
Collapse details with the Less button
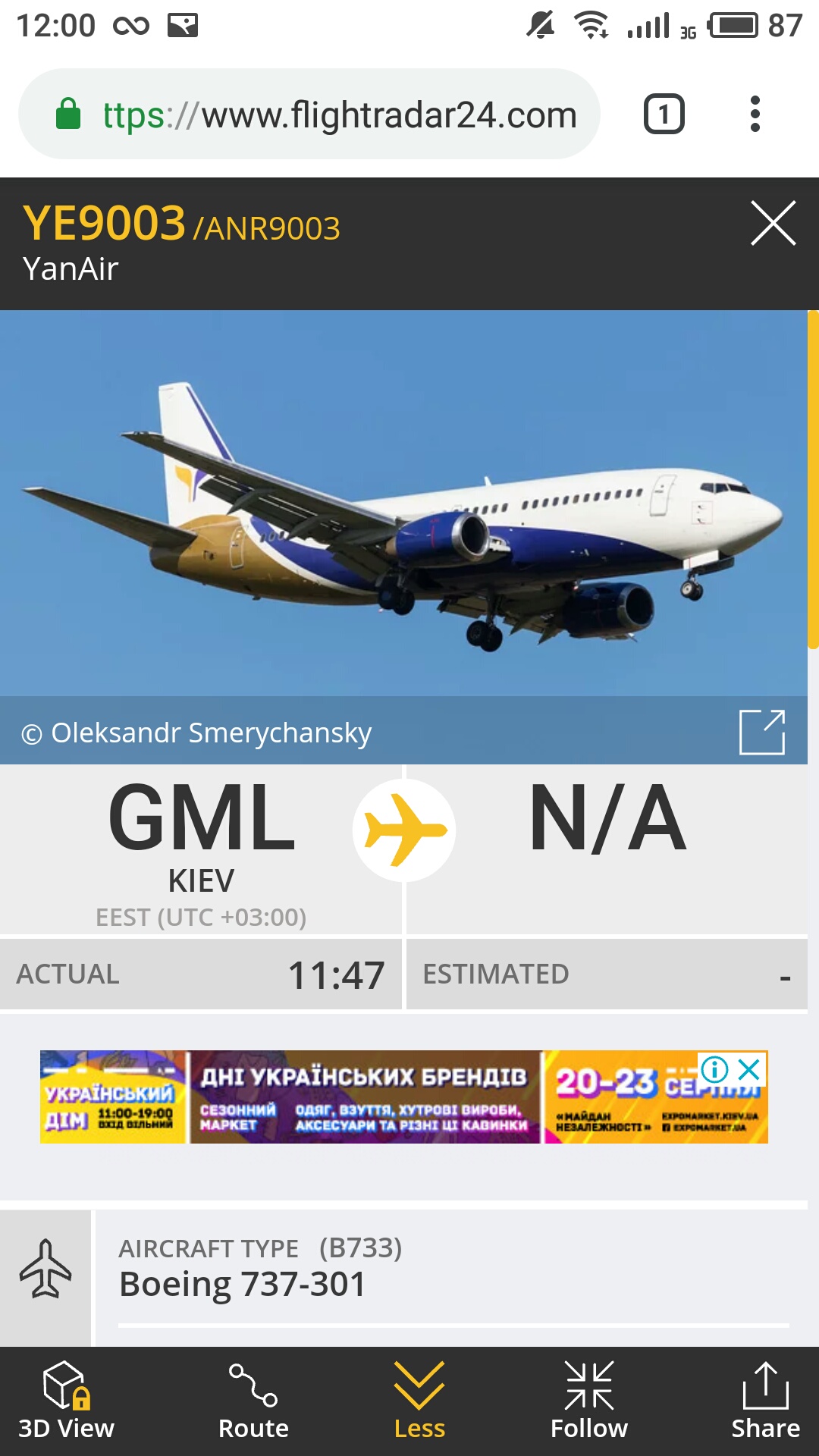coord(419,1401)
